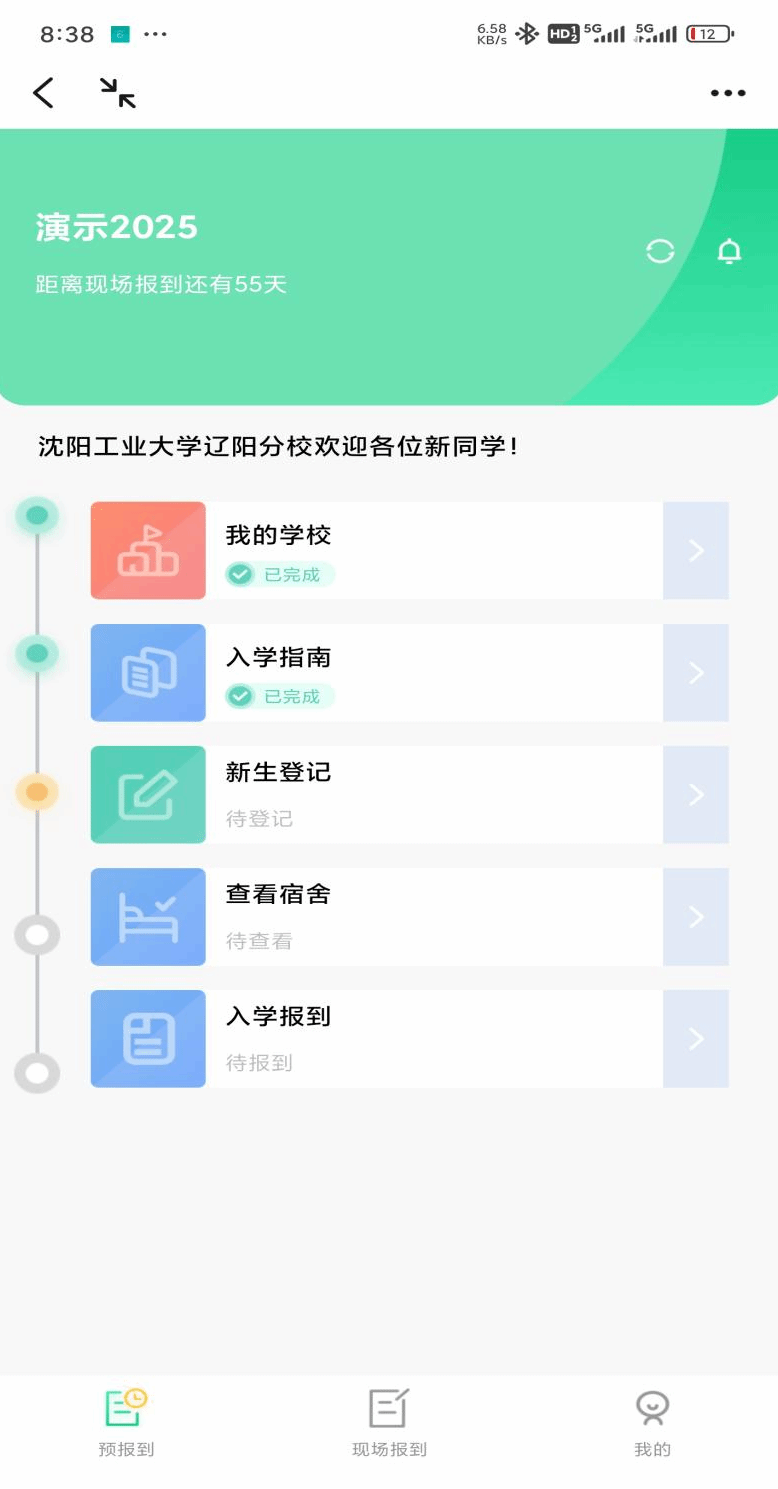Open the 入学报到 step
This screenshot has width=778, height=1489.
tap(409, 1039)
